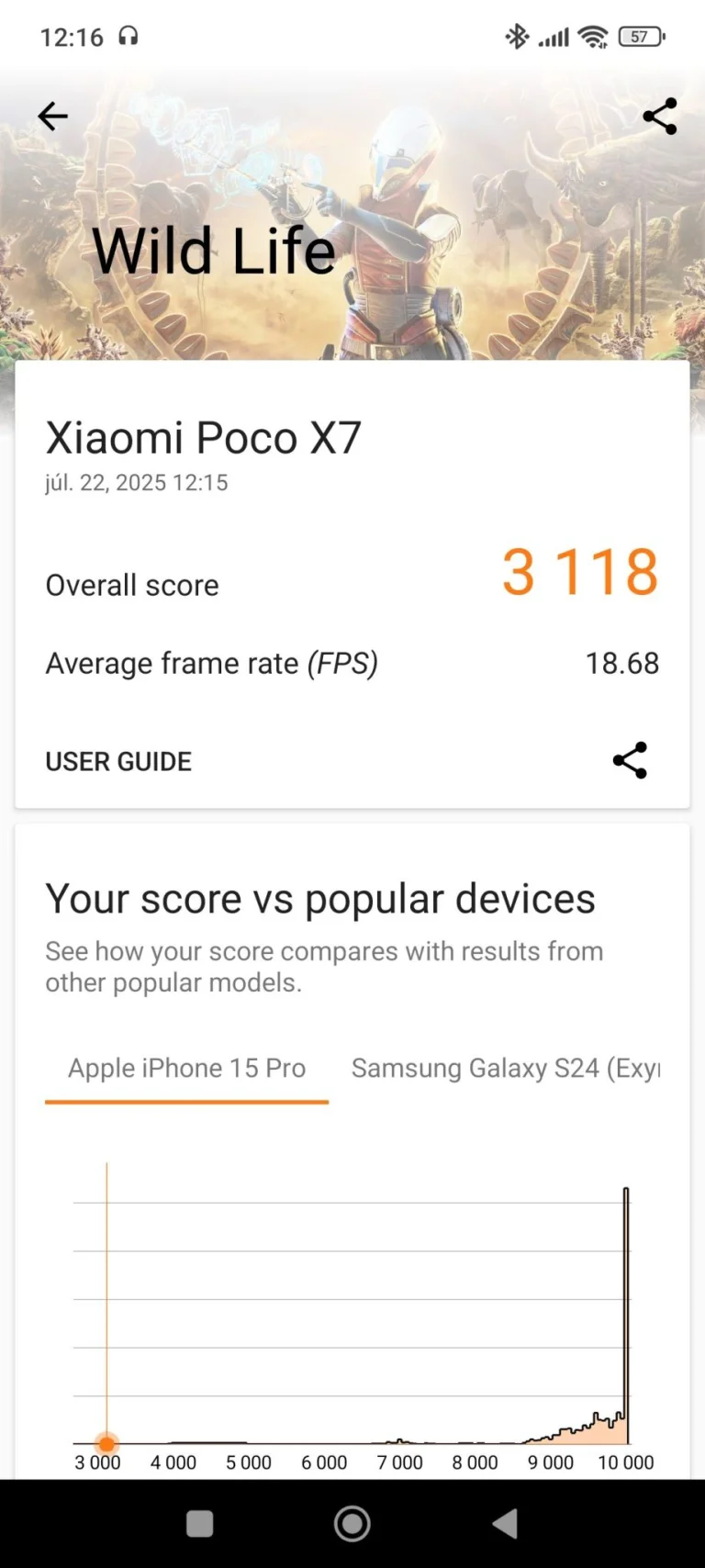Tap the Average frame rate value 18.68
This screenshot has height=1568, width=705.
[623, 663]
